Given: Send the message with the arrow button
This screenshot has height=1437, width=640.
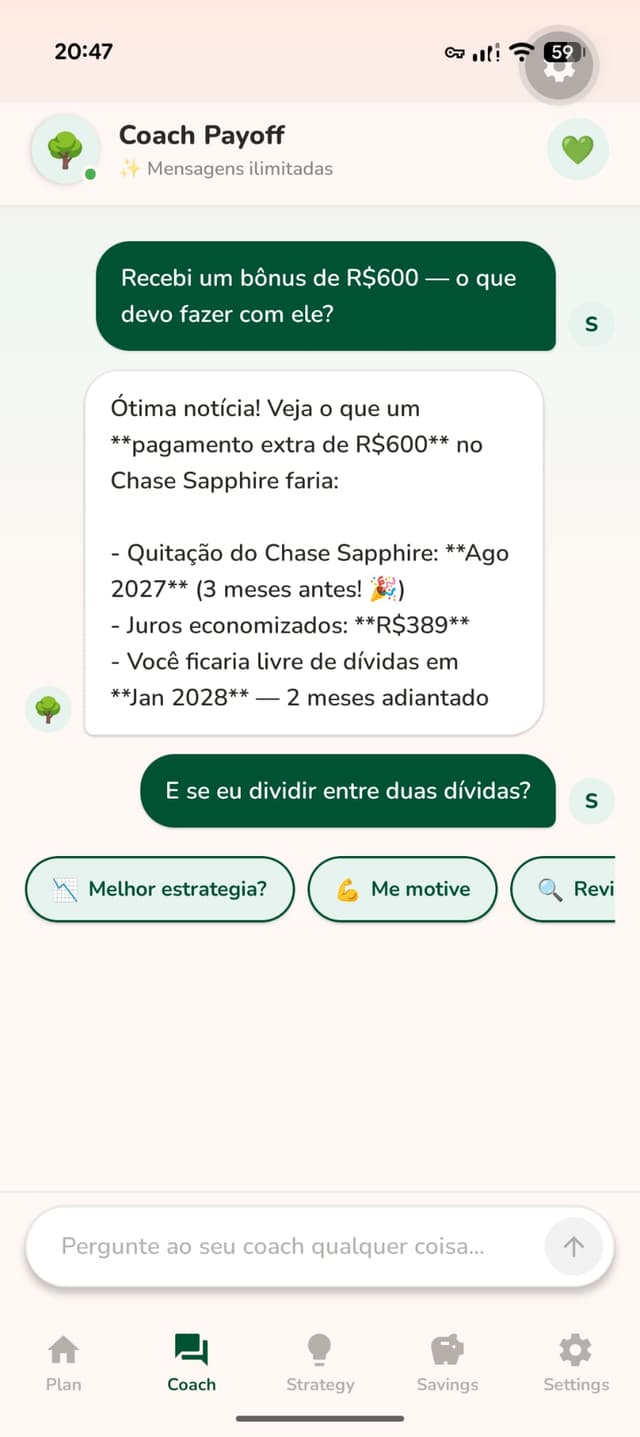Looking at the screenshot, I should coord(573,1246).
